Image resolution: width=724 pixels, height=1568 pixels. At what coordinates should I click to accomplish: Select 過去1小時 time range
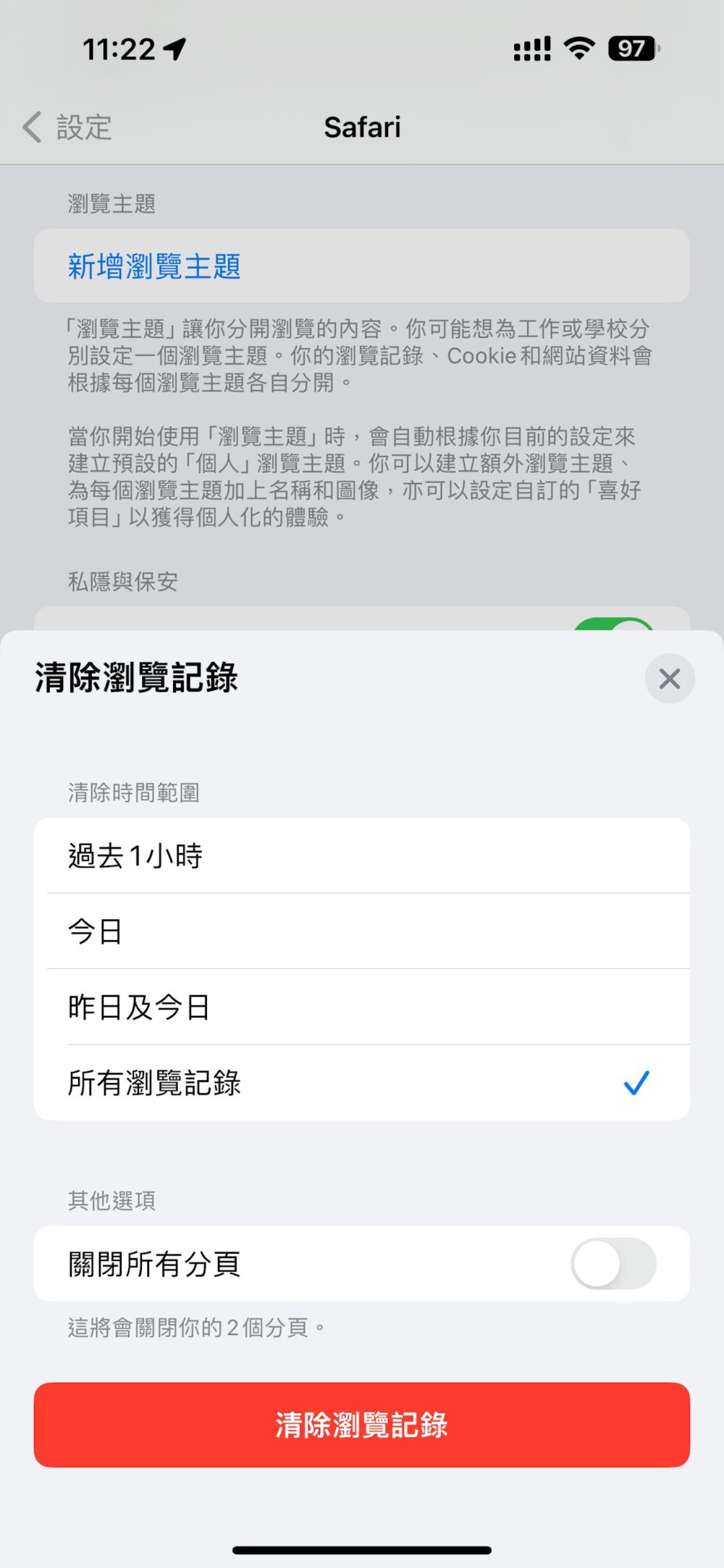361,856
